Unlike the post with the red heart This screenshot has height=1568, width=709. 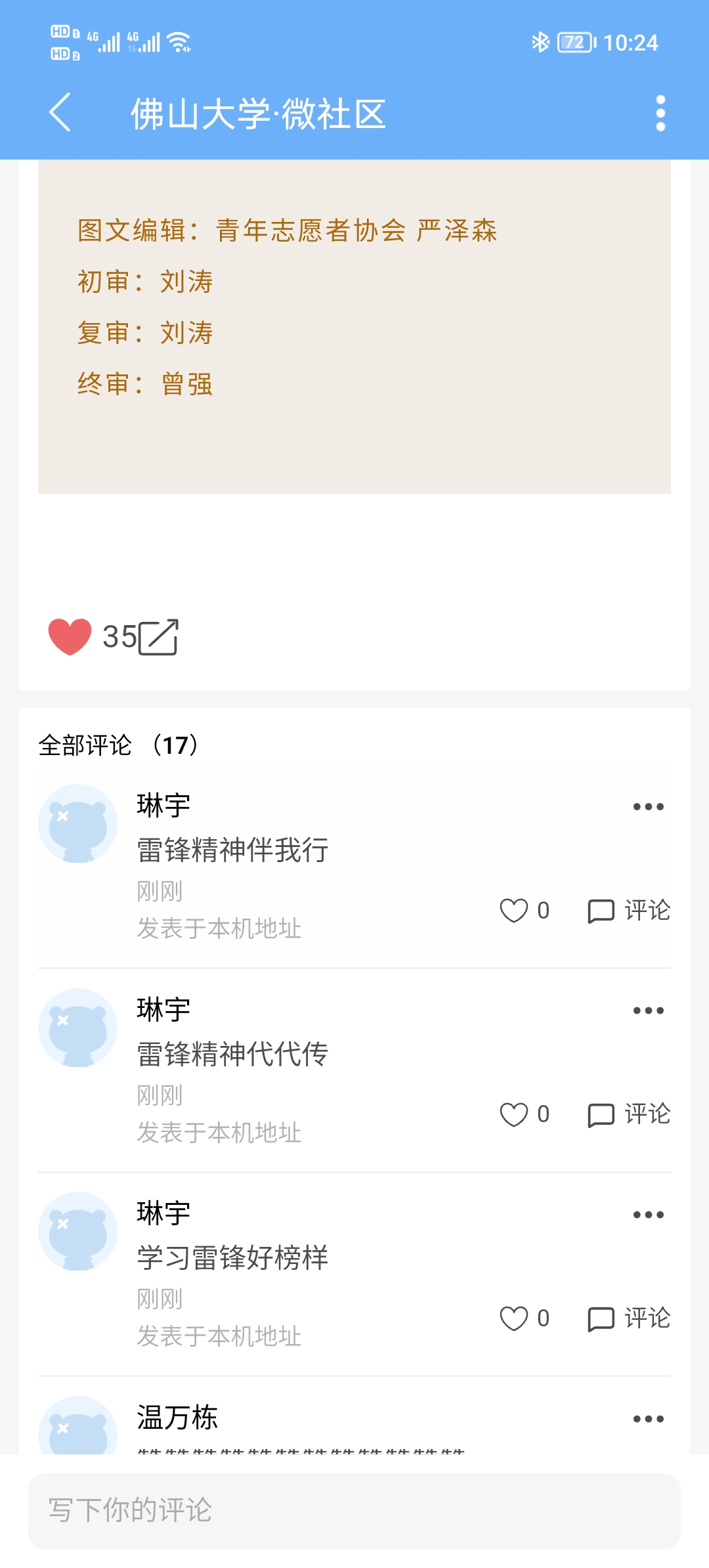click(70, 636)
